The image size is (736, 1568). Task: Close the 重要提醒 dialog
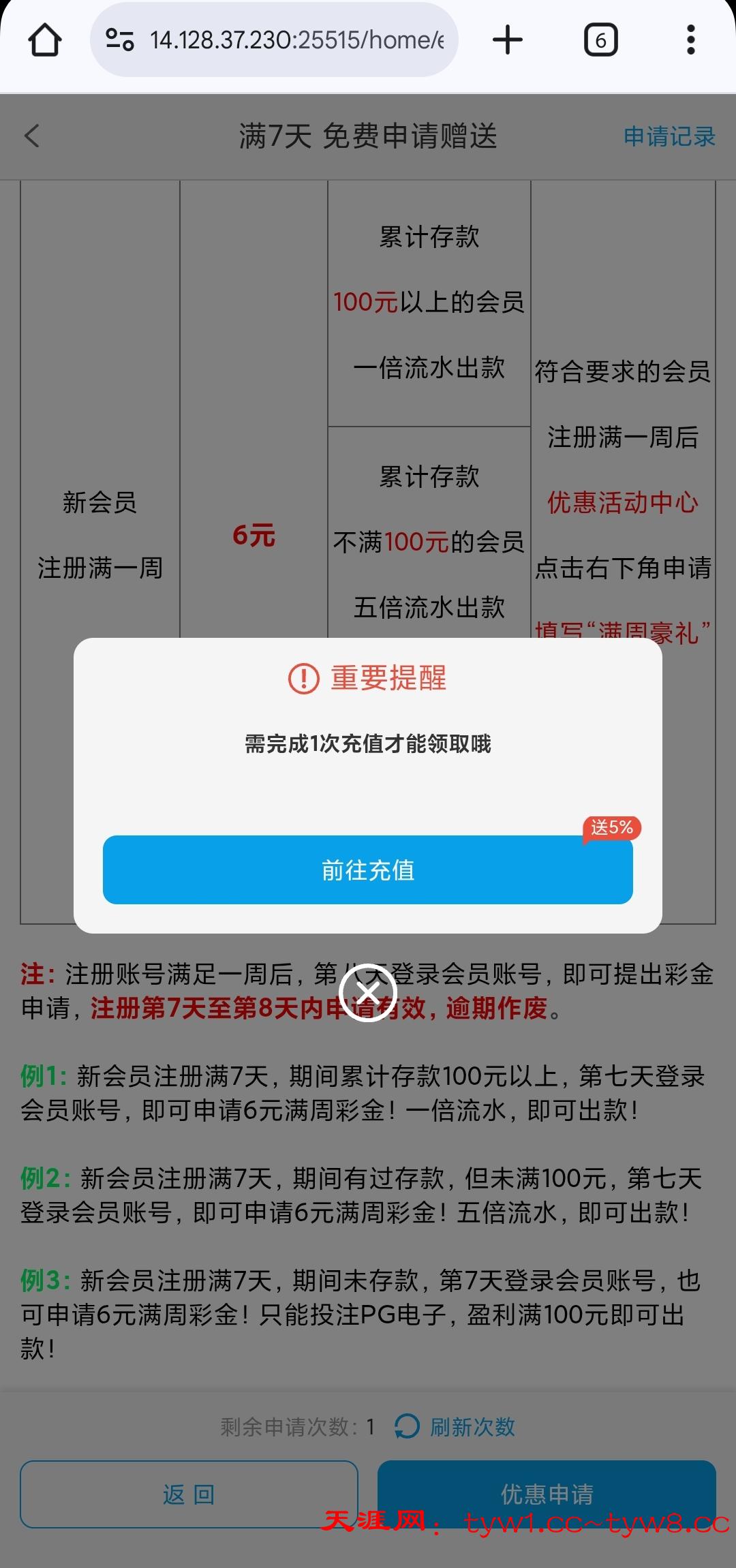(x=368, y=993)
